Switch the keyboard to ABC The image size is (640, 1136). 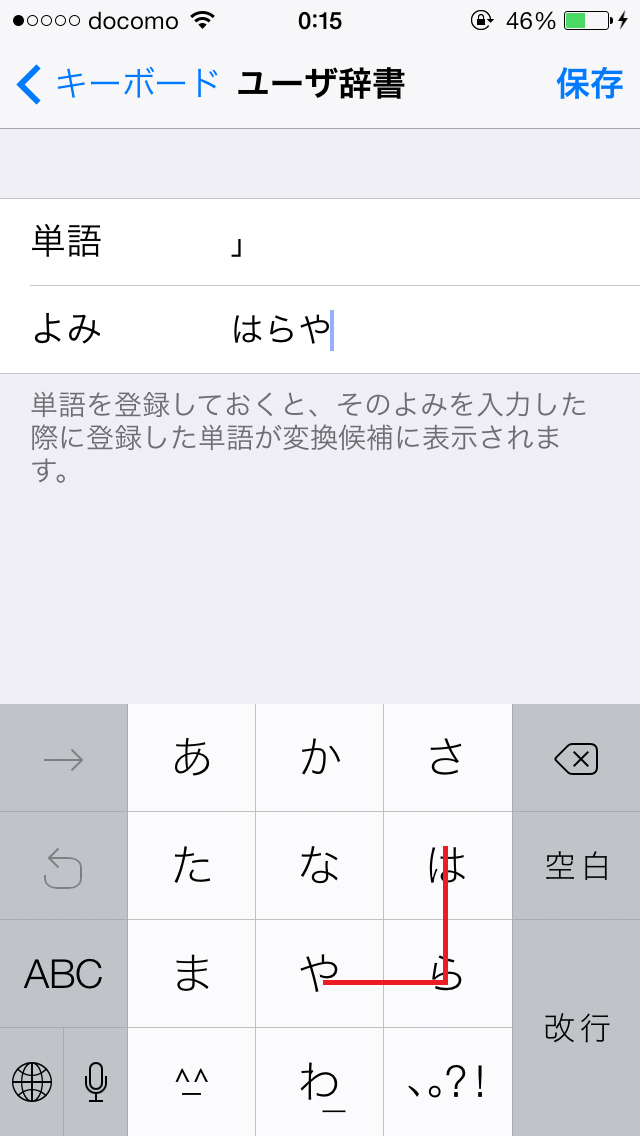coord(64,973)
